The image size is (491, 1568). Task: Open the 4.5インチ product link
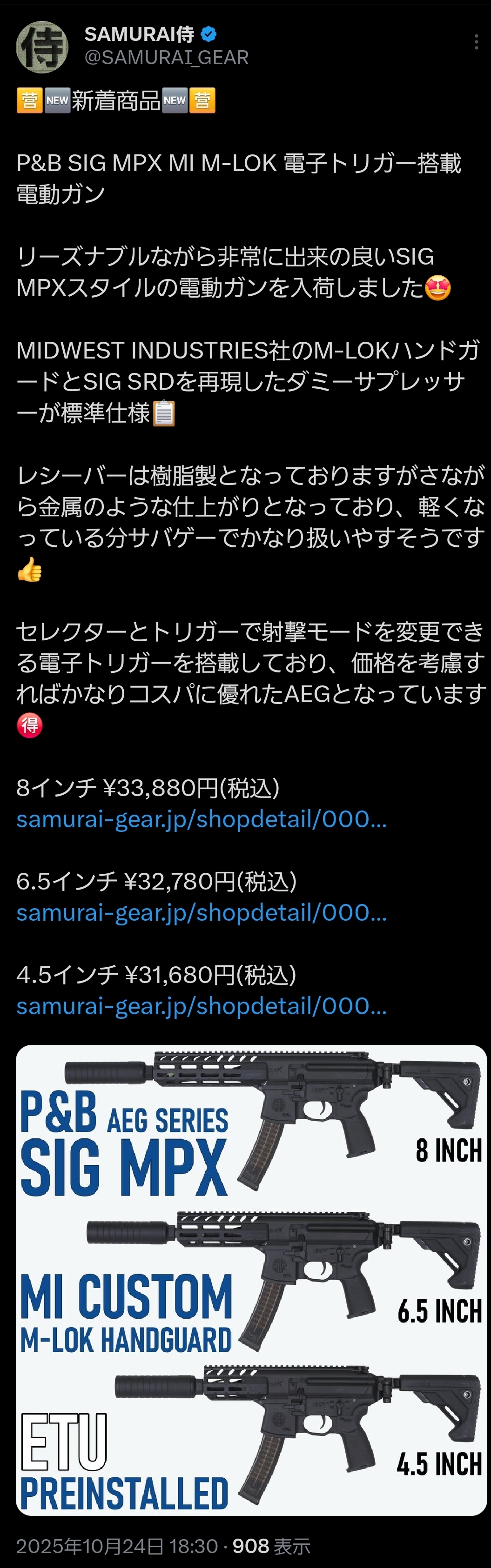coord(201,1006)
